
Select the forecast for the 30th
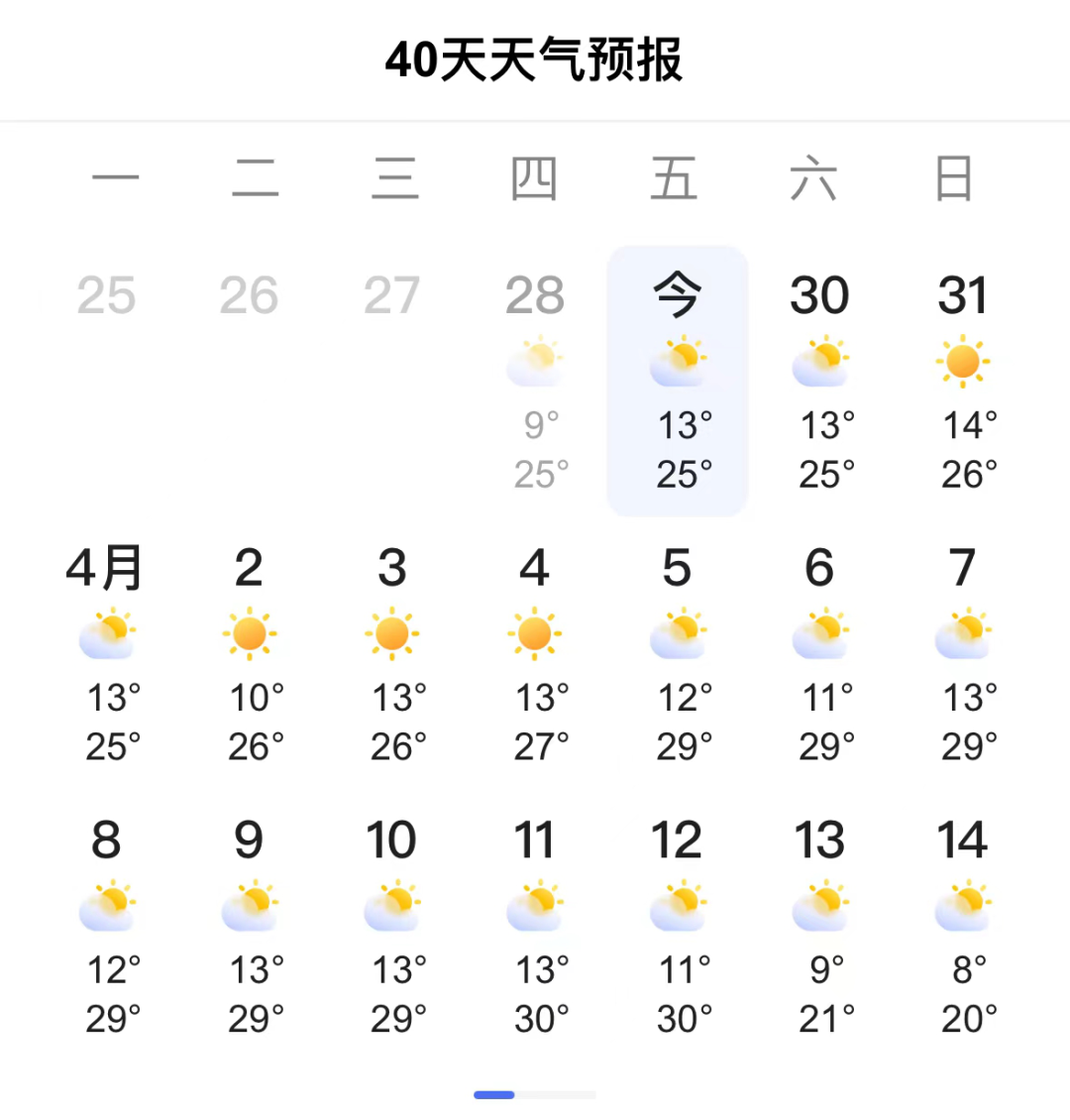(819, 381)
